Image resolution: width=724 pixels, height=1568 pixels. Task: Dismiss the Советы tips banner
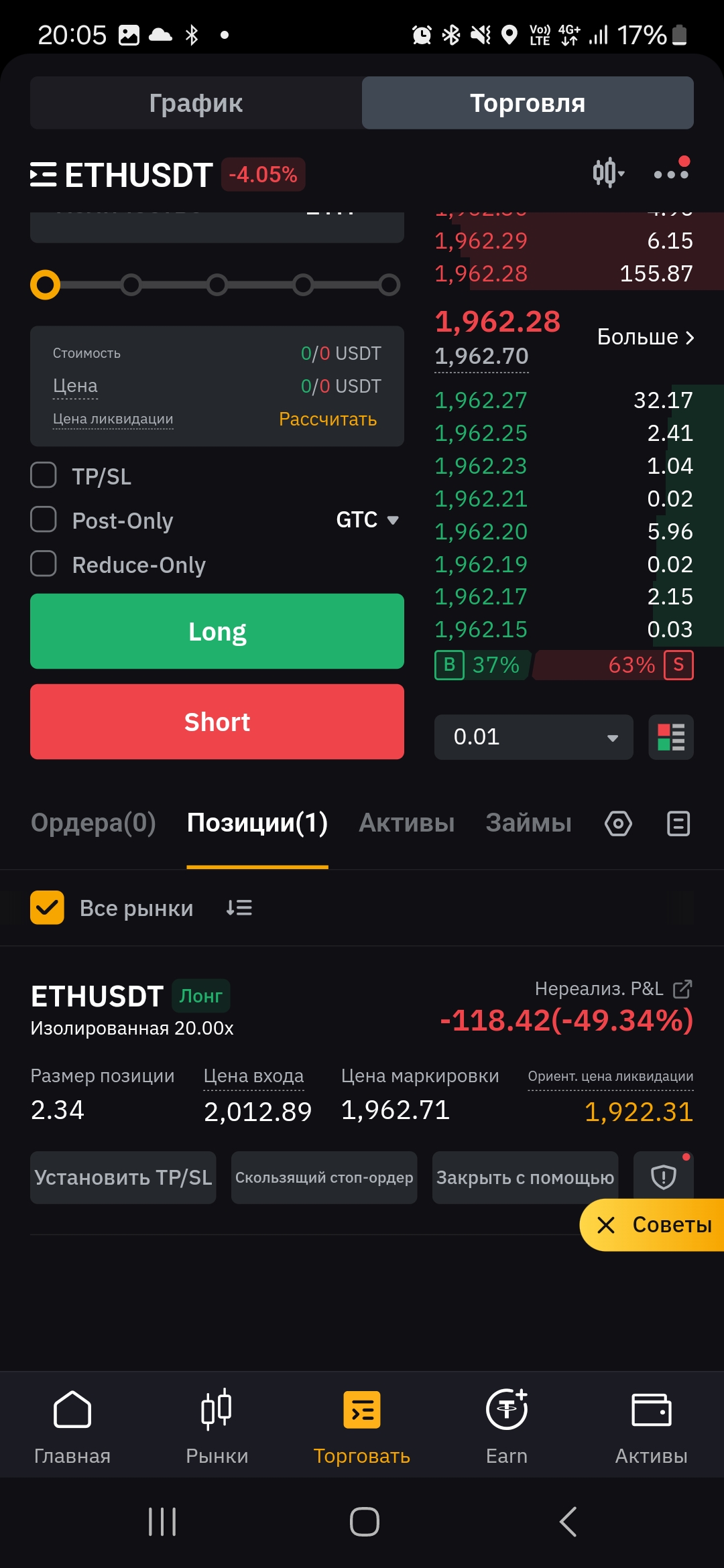pos(606,1225)
